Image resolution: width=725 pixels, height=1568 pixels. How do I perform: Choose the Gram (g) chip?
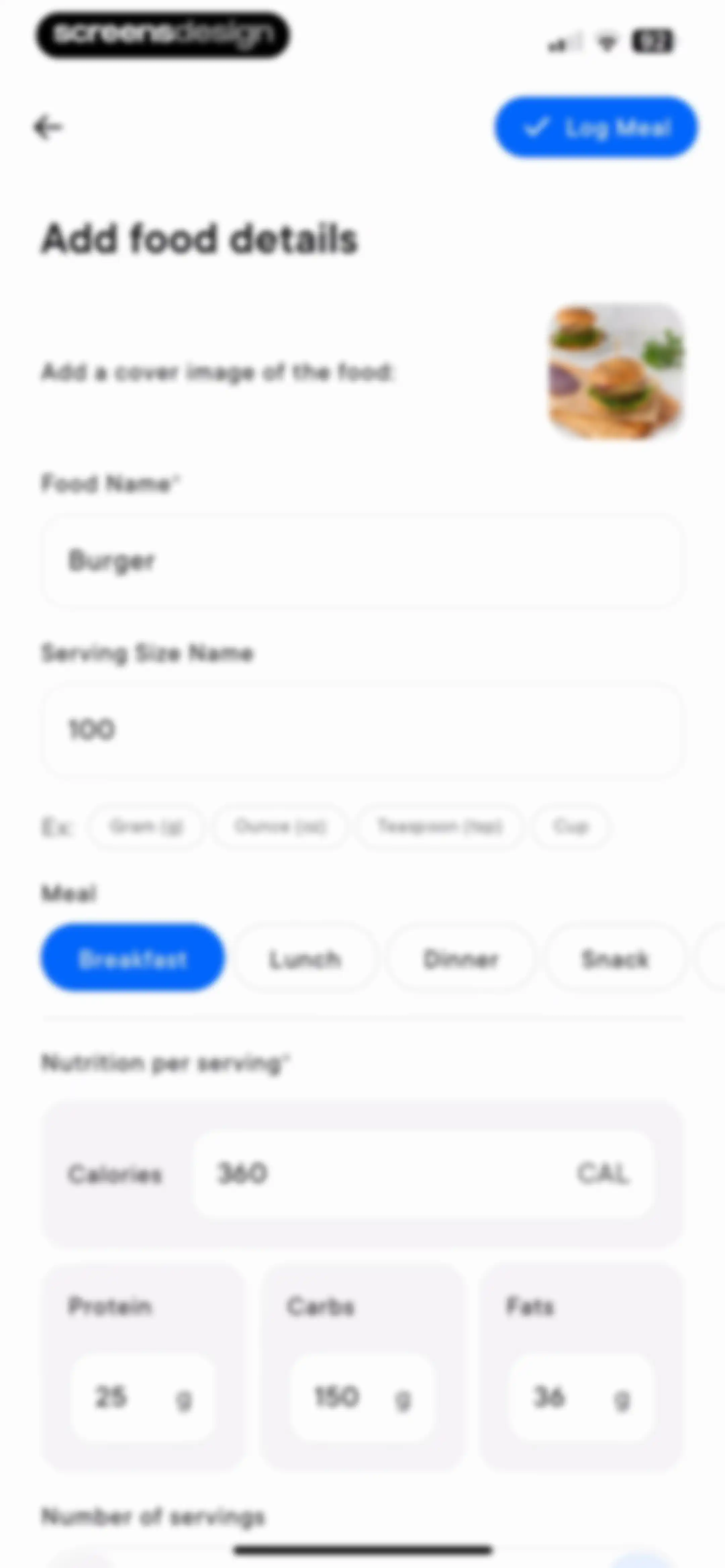146,827
